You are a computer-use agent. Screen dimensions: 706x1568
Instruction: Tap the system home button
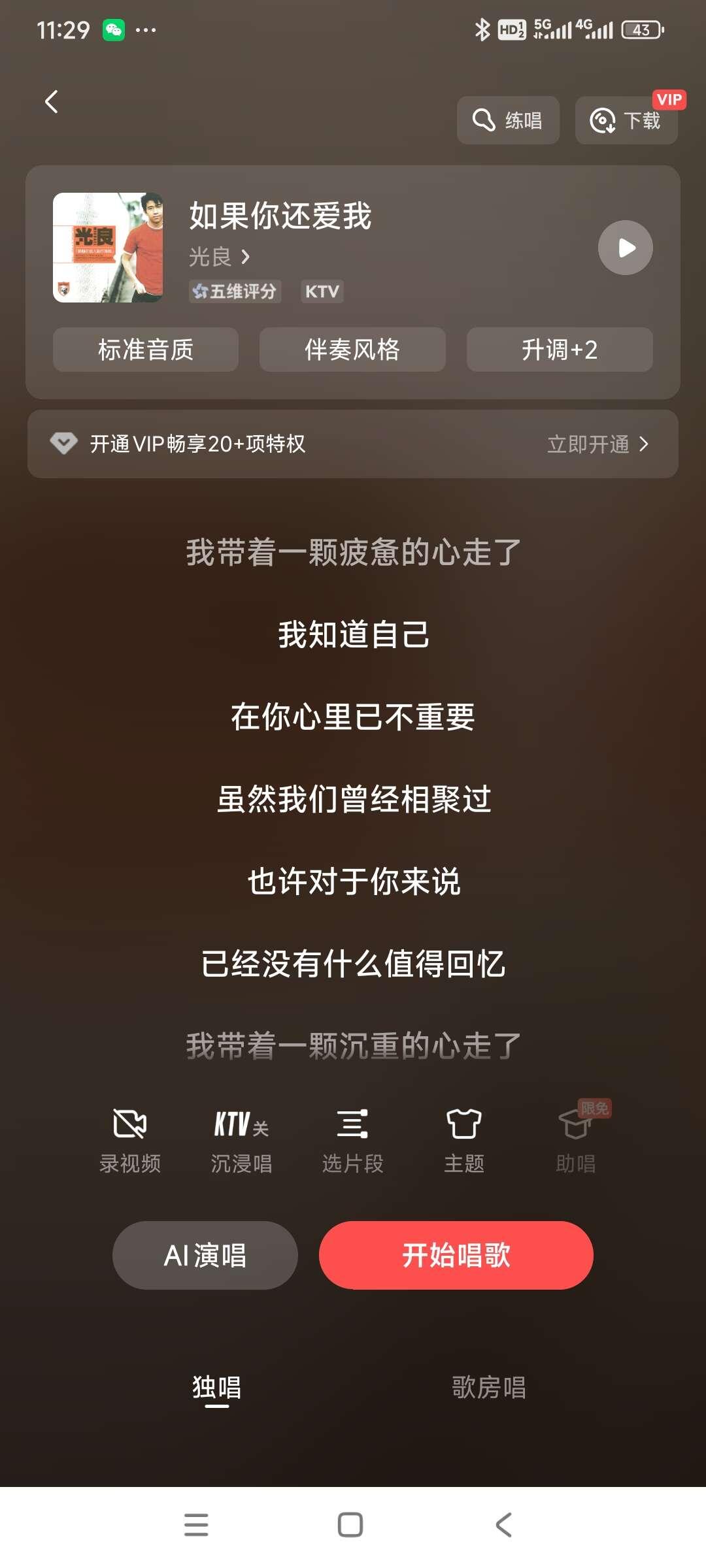pyautogui.click(x=350, y=1525)
